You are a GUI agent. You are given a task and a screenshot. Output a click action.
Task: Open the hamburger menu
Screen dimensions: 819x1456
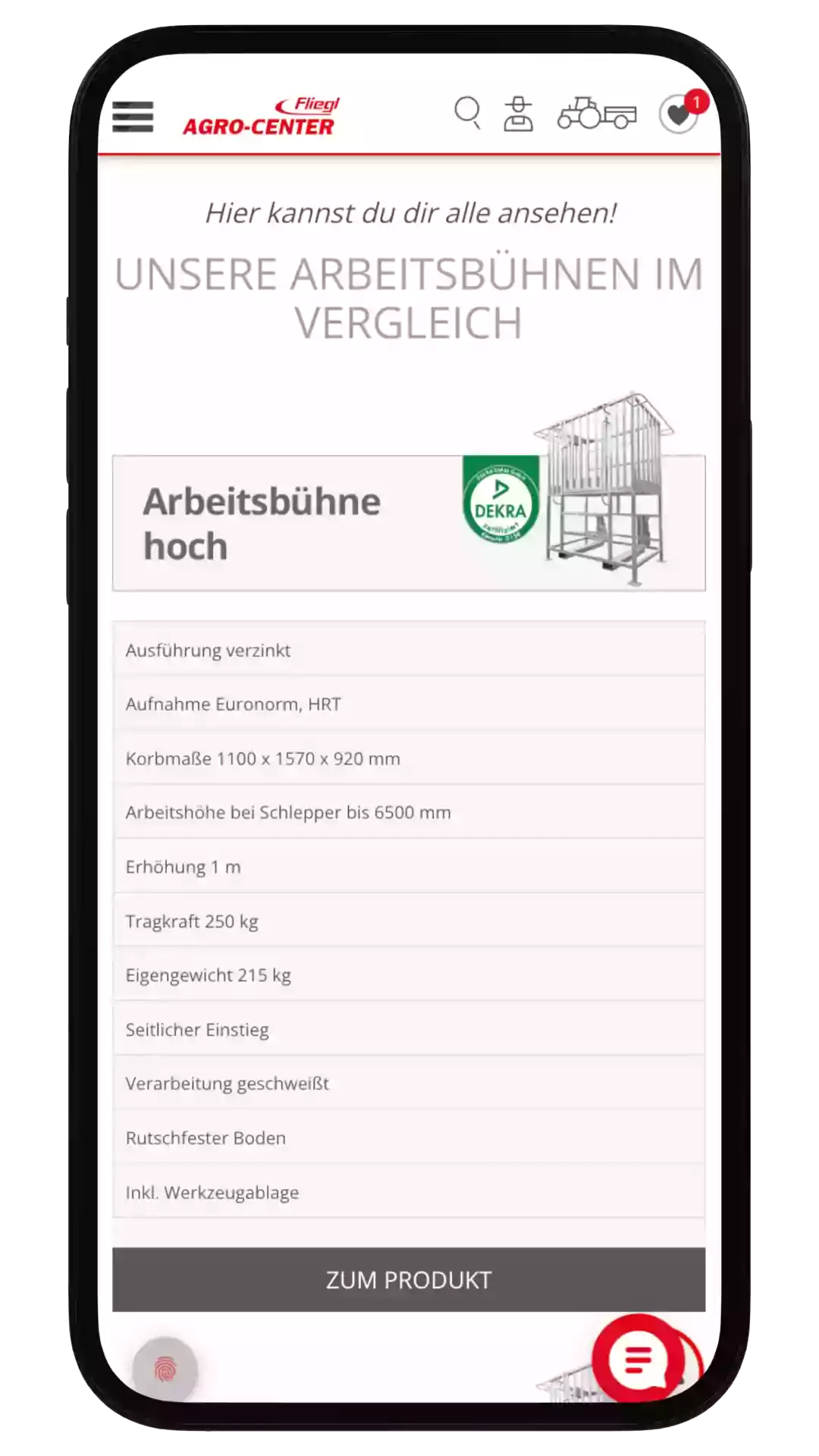point(133,117)
